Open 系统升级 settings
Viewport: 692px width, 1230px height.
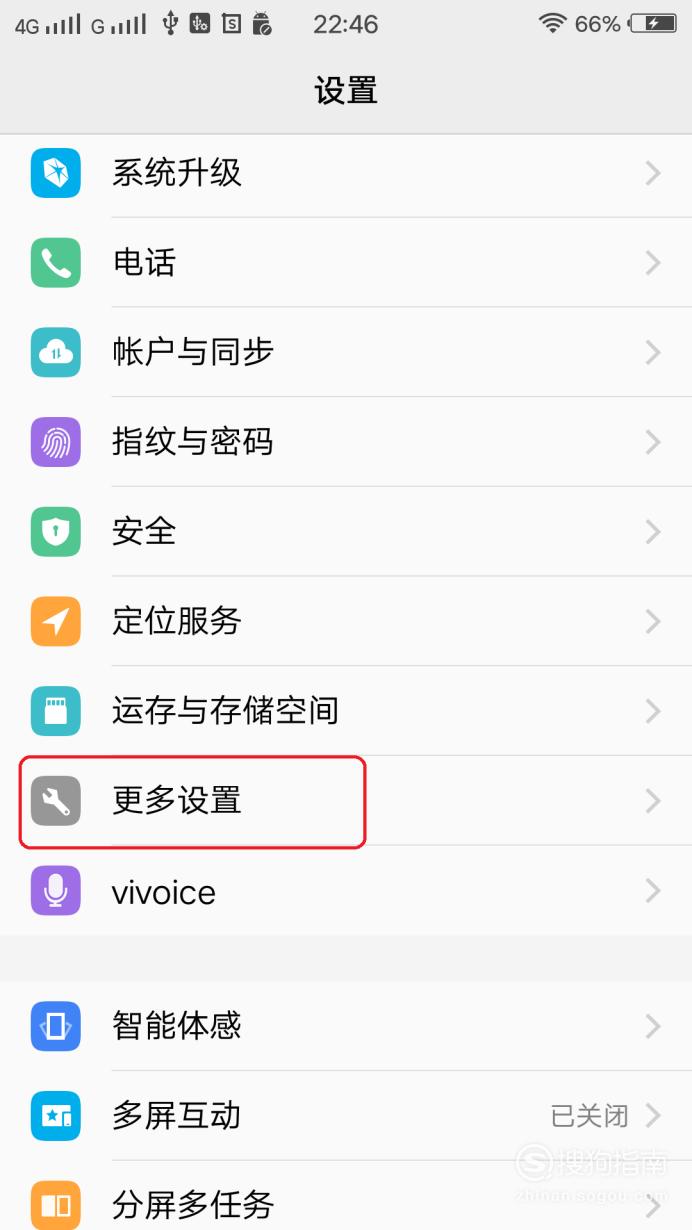(x=346, y=174)
